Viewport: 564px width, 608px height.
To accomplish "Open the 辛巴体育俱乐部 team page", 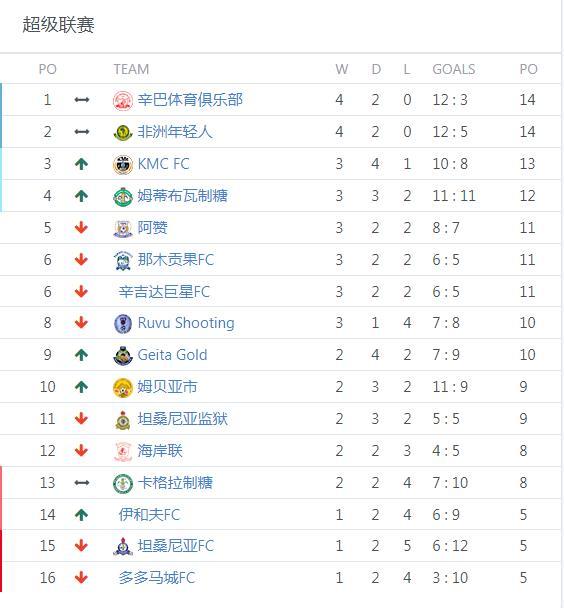I will coord(190,100).
